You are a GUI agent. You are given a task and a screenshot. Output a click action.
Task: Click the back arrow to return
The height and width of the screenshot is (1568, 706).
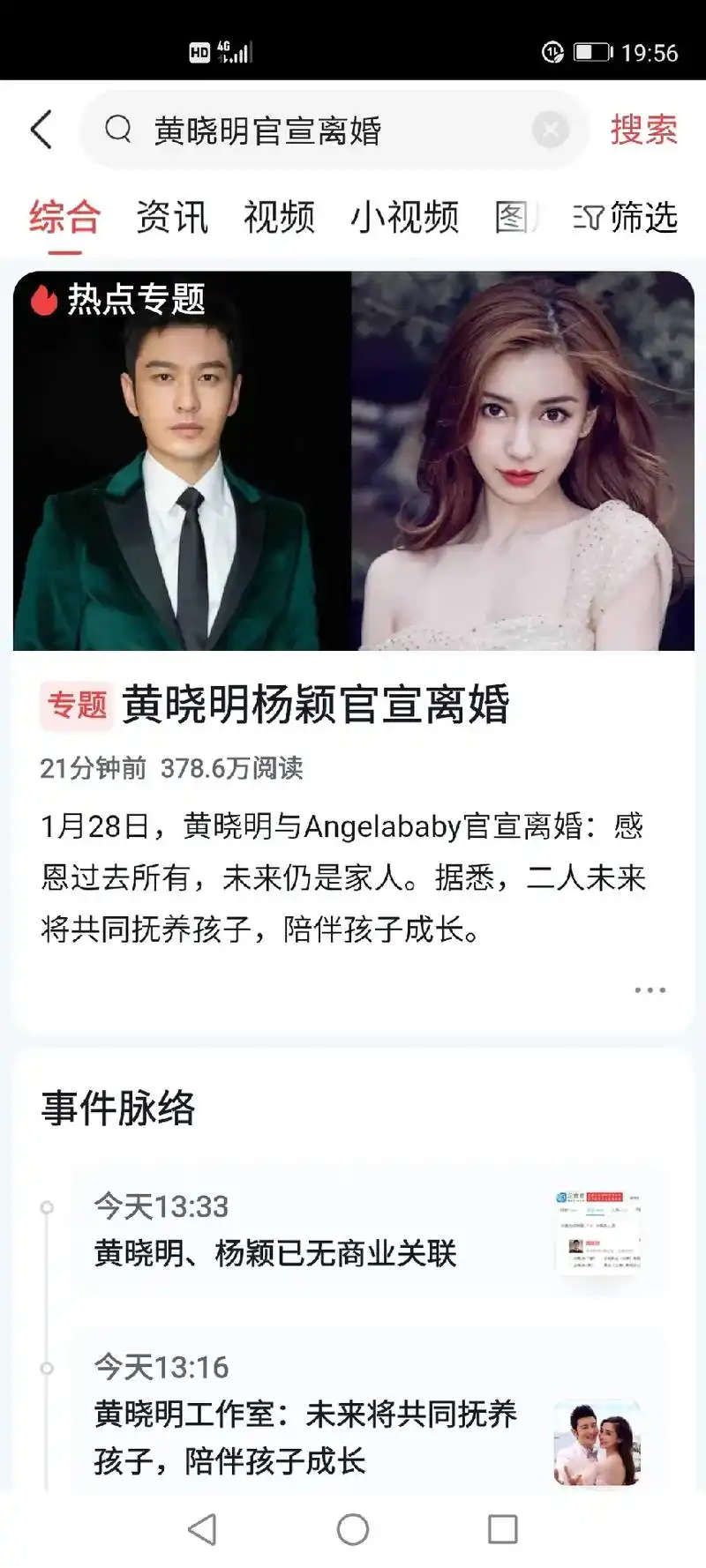(40, 129)
